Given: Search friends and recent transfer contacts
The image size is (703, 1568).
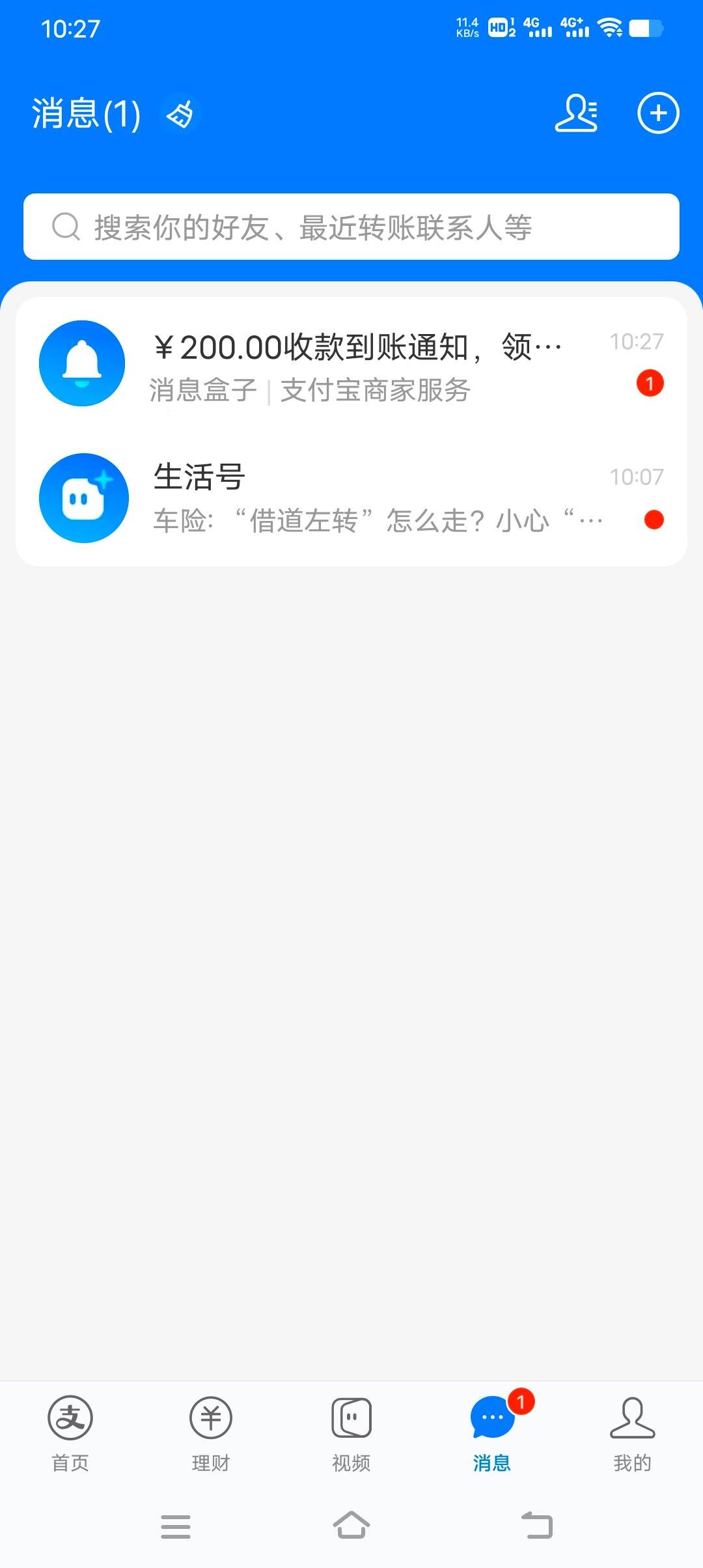Looking at the screenshot, I should [x=351, y=227].
